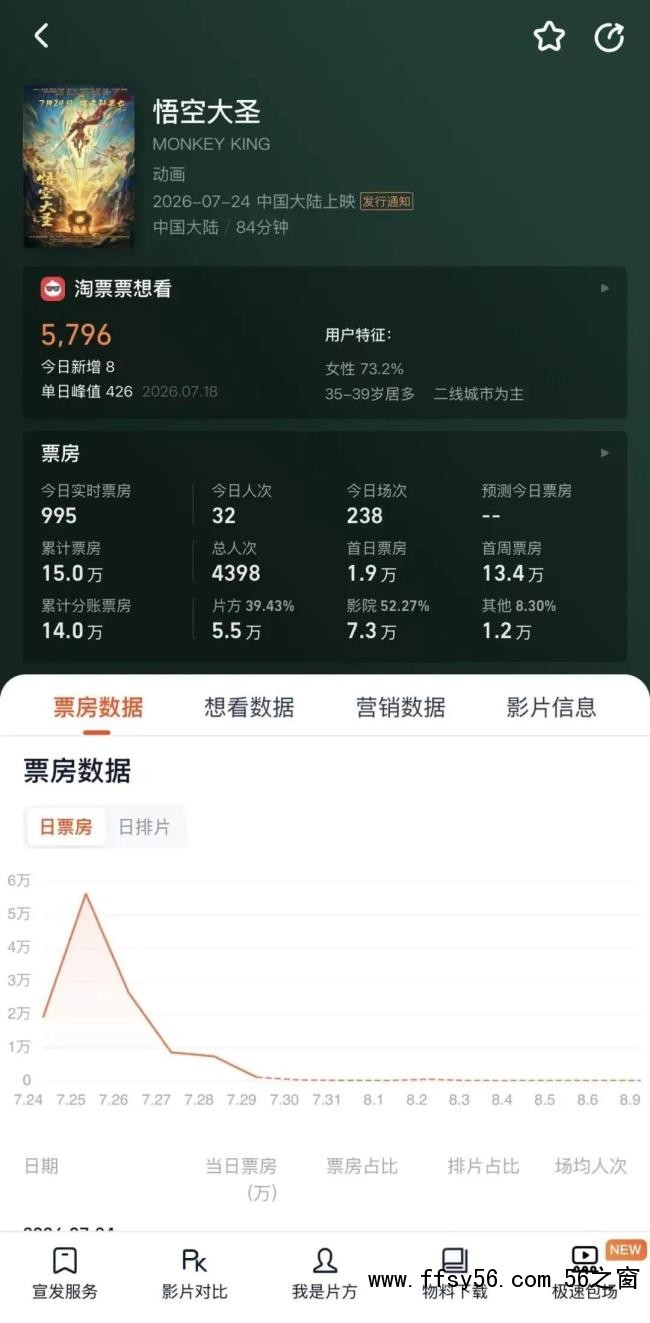650x1323 pixels.
Task: Open the 悟空大圣 movie poster
Action: coord(79,166)
